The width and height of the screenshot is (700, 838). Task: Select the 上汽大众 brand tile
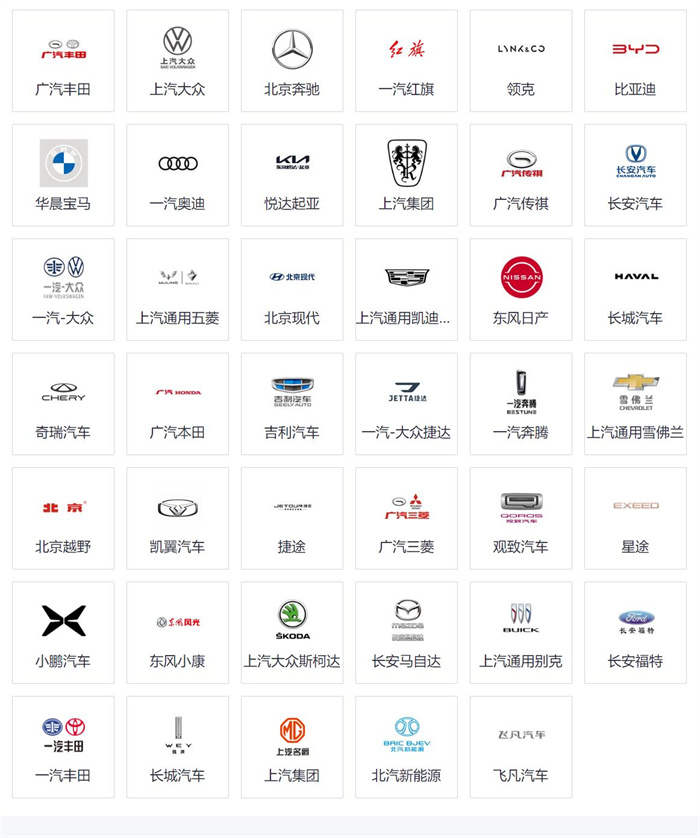pyautogui.click(x=177, y=61)
